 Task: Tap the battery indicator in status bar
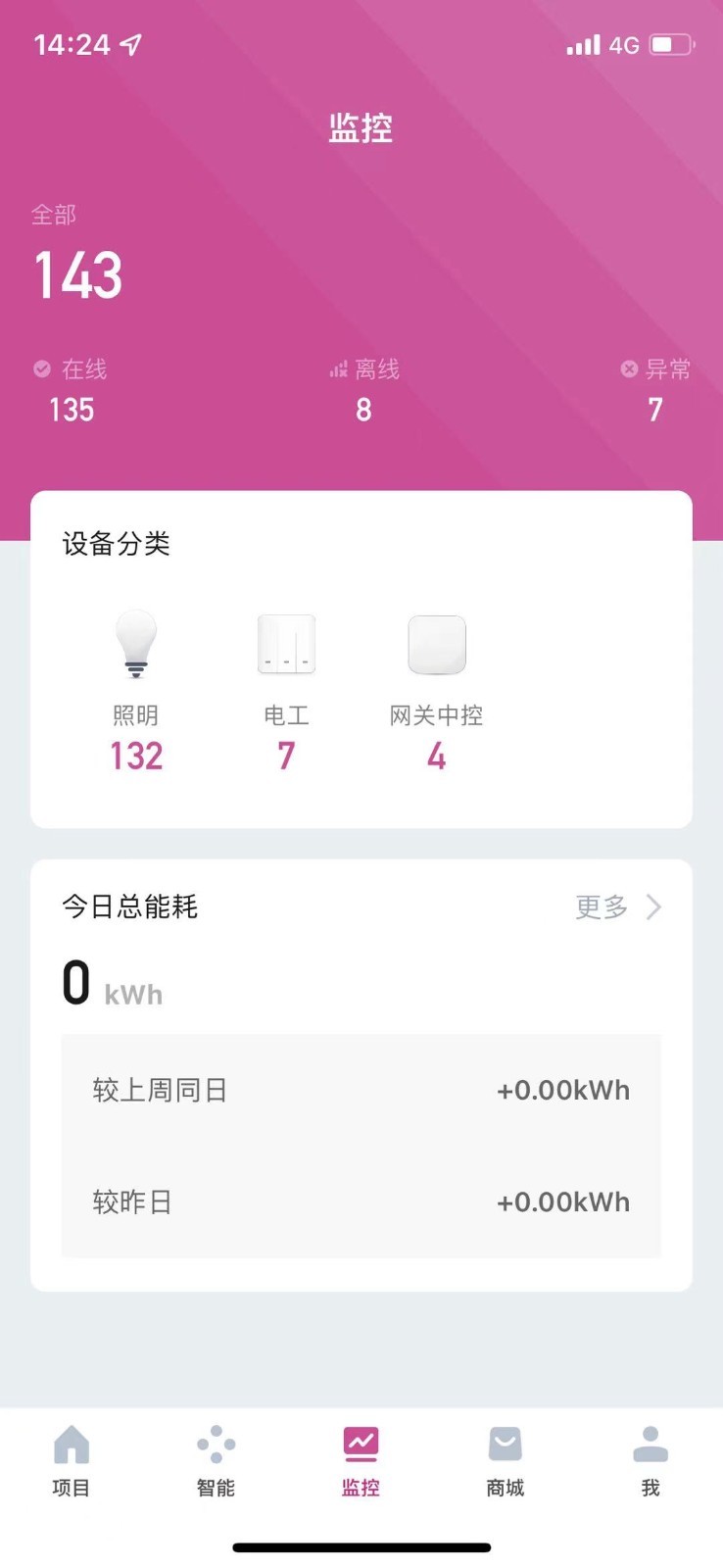tap(670, 44)
